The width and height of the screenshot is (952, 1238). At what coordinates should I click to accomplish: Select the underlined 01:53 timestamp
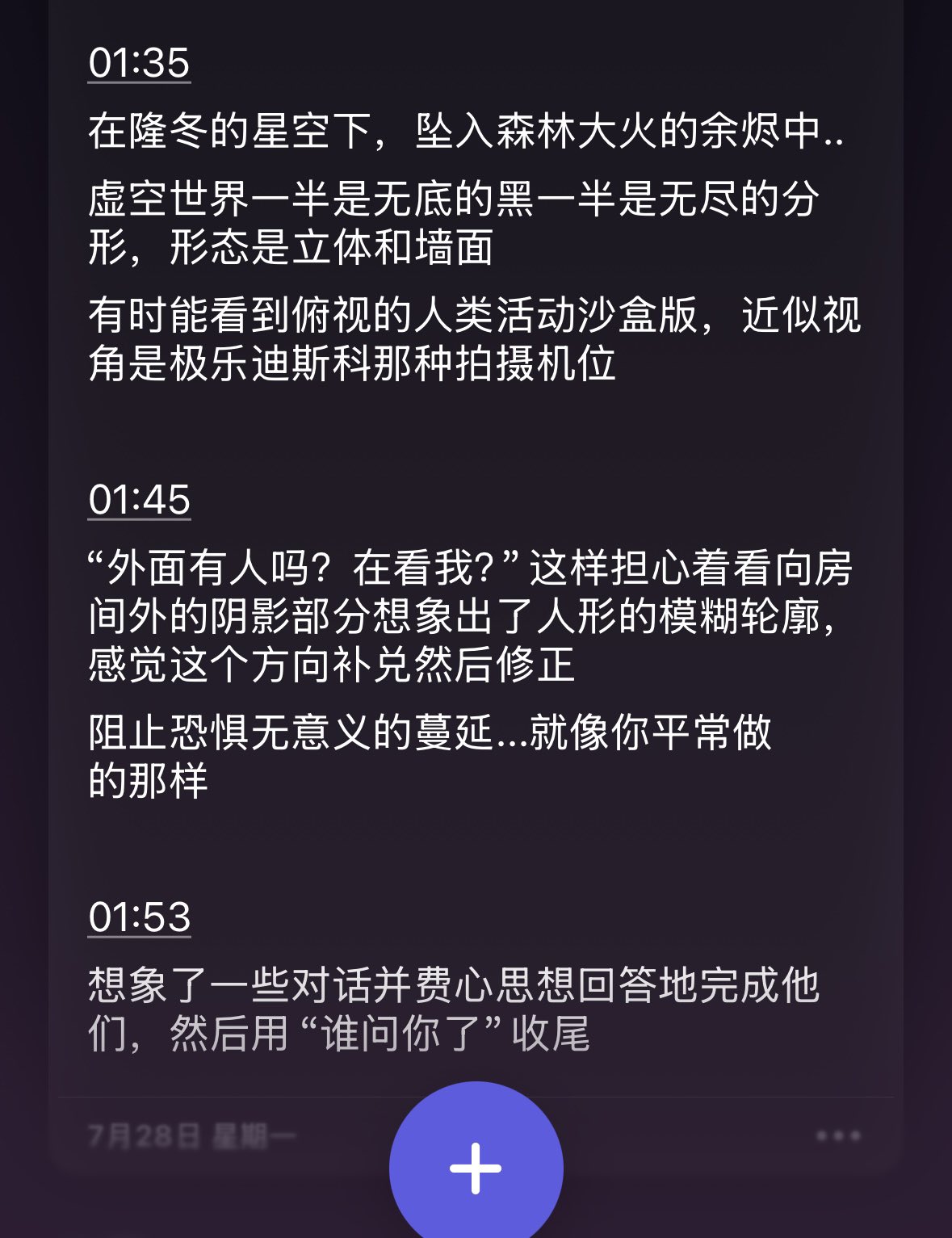(x=139, y=917)
